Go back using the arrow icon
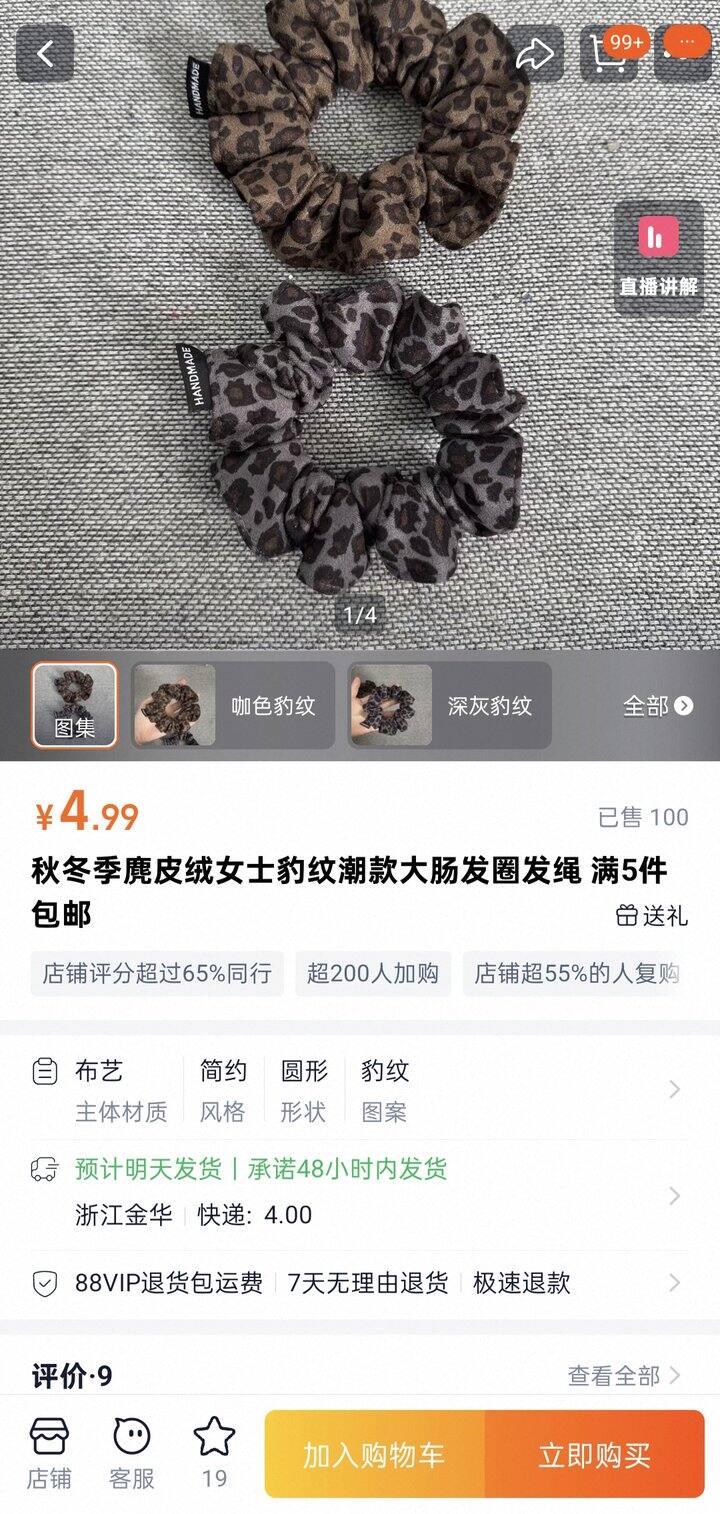 coord(45,54)
